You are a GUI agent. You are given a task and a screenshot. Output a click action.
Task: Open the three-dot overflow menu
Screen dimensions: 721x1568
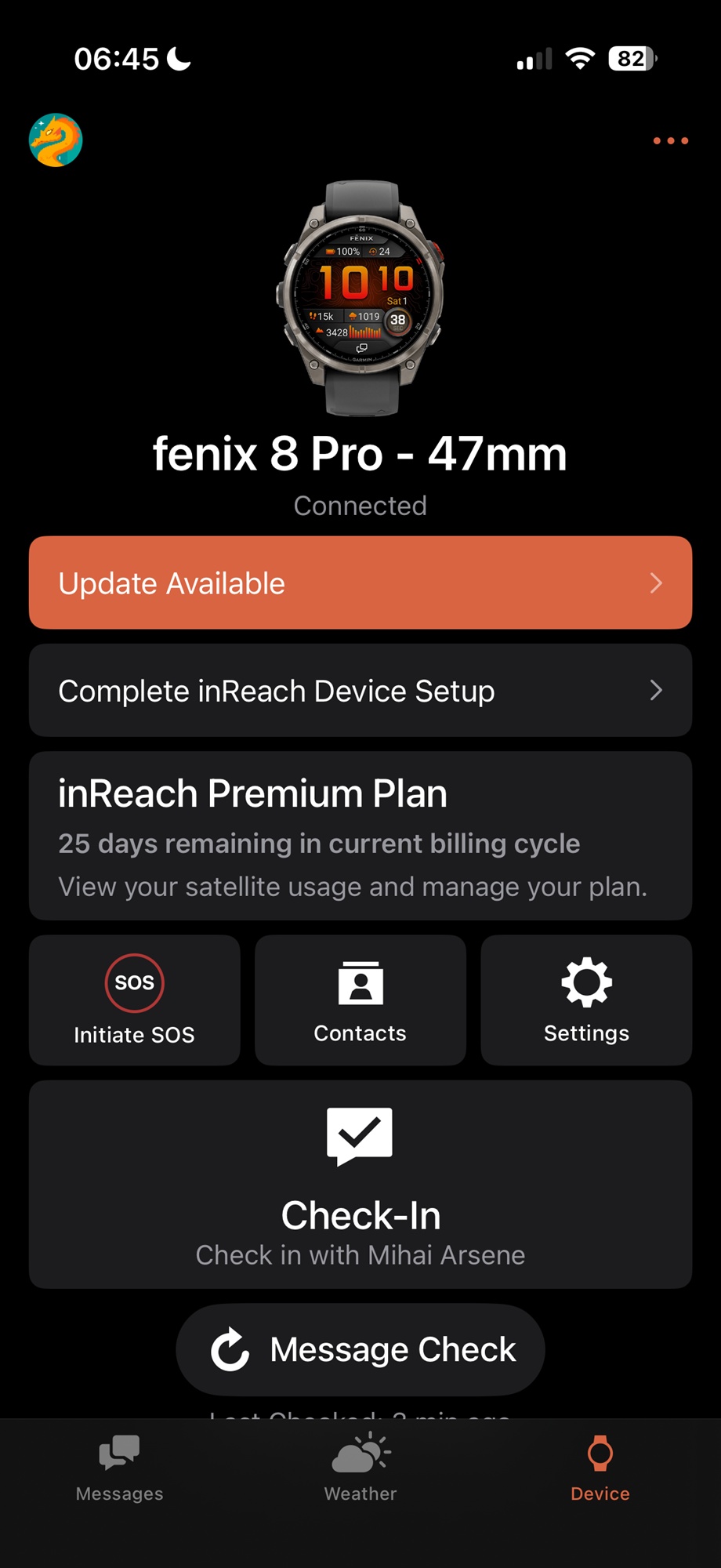671,141
